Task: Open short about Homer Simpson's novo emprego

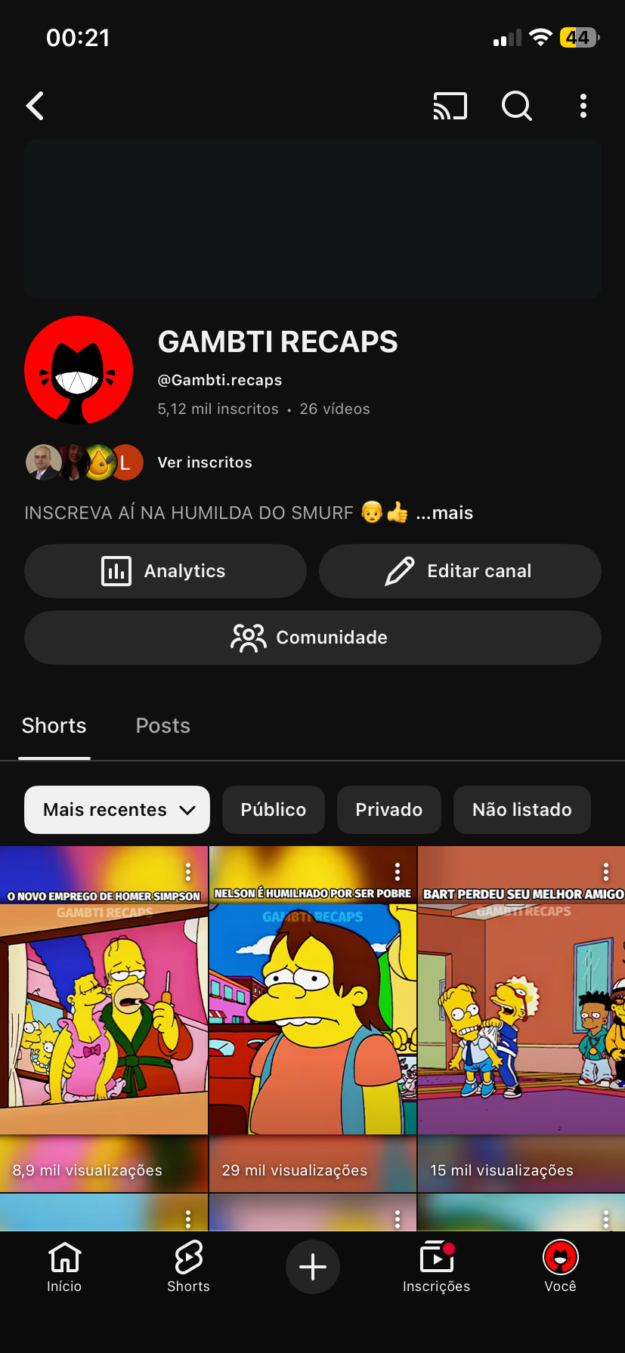Action: (104, 1010)
